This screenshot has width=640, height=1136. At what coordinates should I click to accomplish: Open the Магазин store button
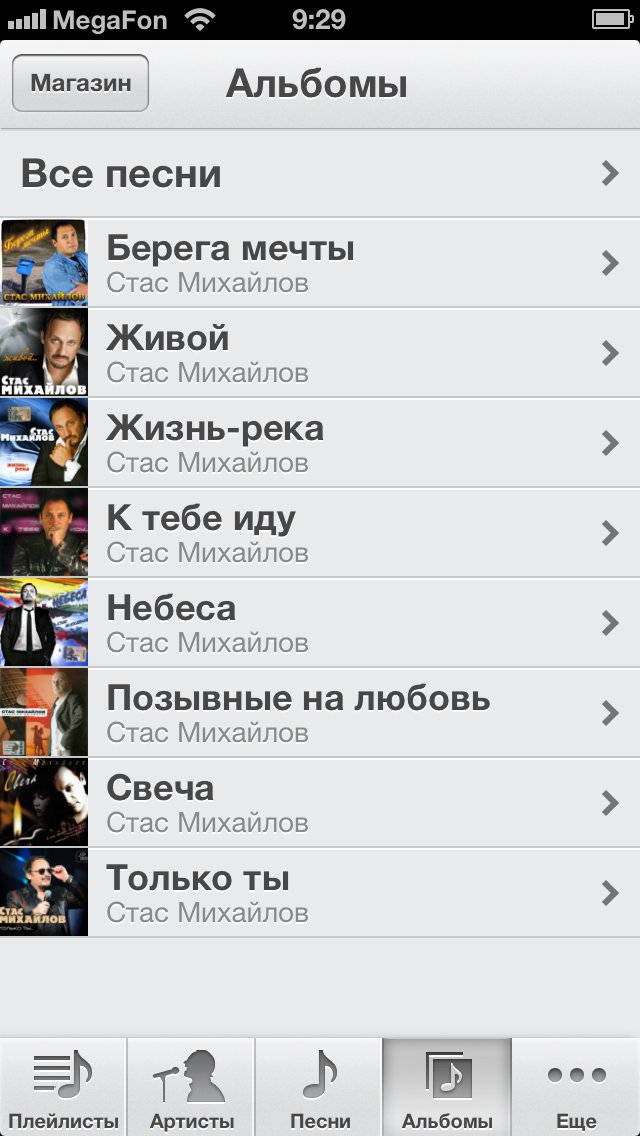80,83
